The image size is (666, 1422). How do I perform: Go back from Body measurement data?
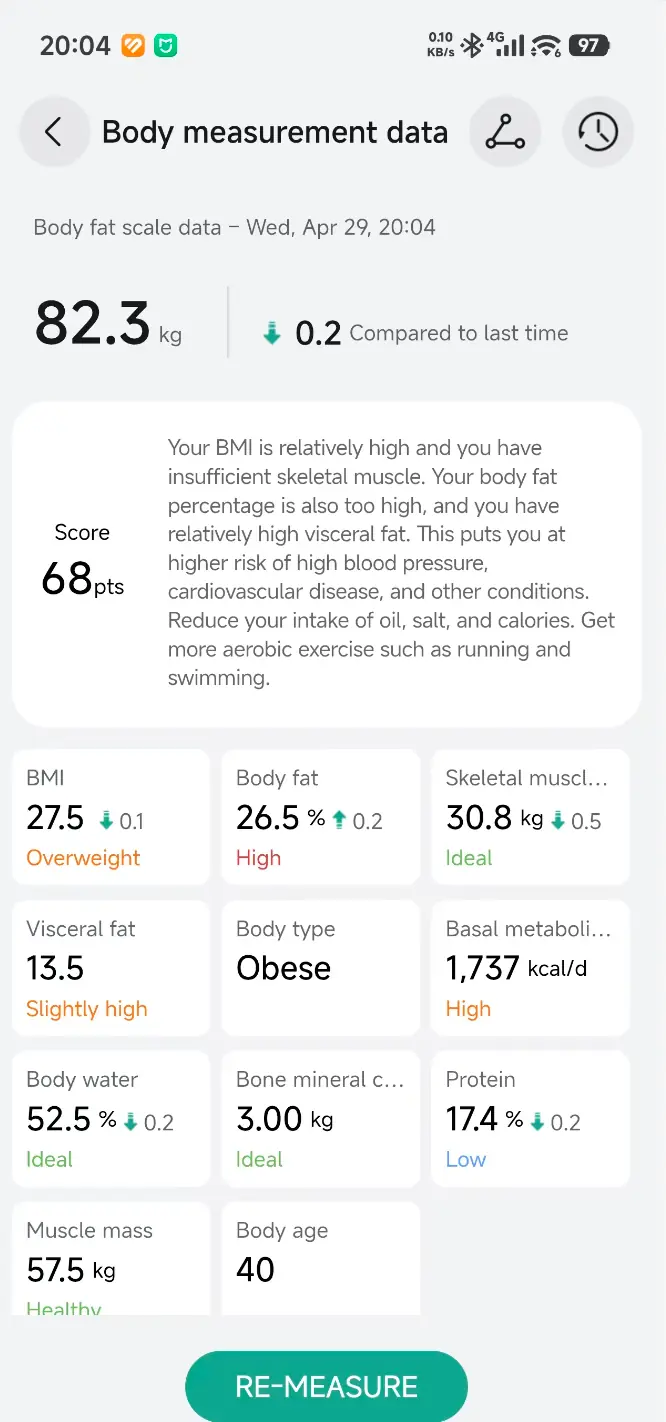tap(54, 132)
